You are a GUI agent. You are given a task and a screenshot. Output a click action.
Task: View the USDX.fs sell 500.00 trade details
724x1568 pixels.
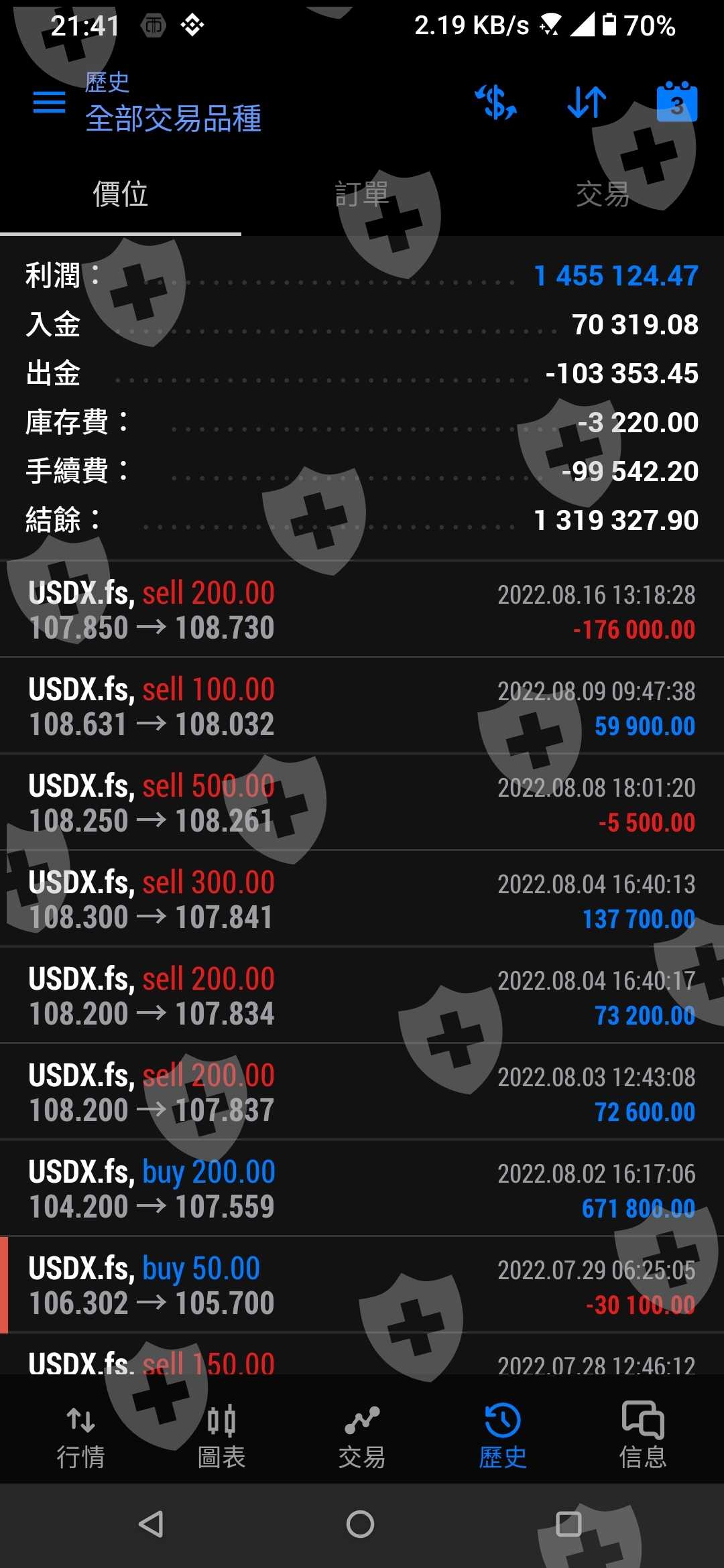[x=362, y=803]
